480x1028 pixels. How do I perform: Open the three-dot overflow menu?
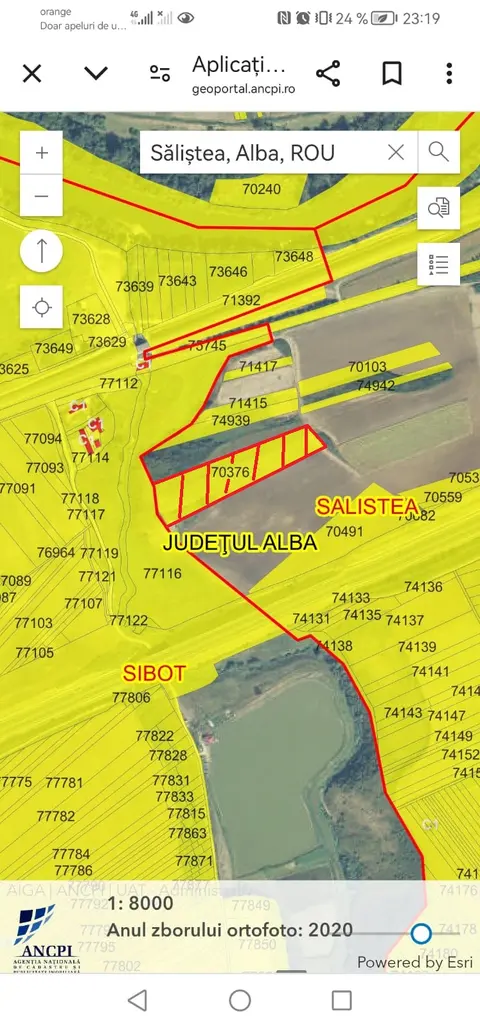click(x=449, y=73)
